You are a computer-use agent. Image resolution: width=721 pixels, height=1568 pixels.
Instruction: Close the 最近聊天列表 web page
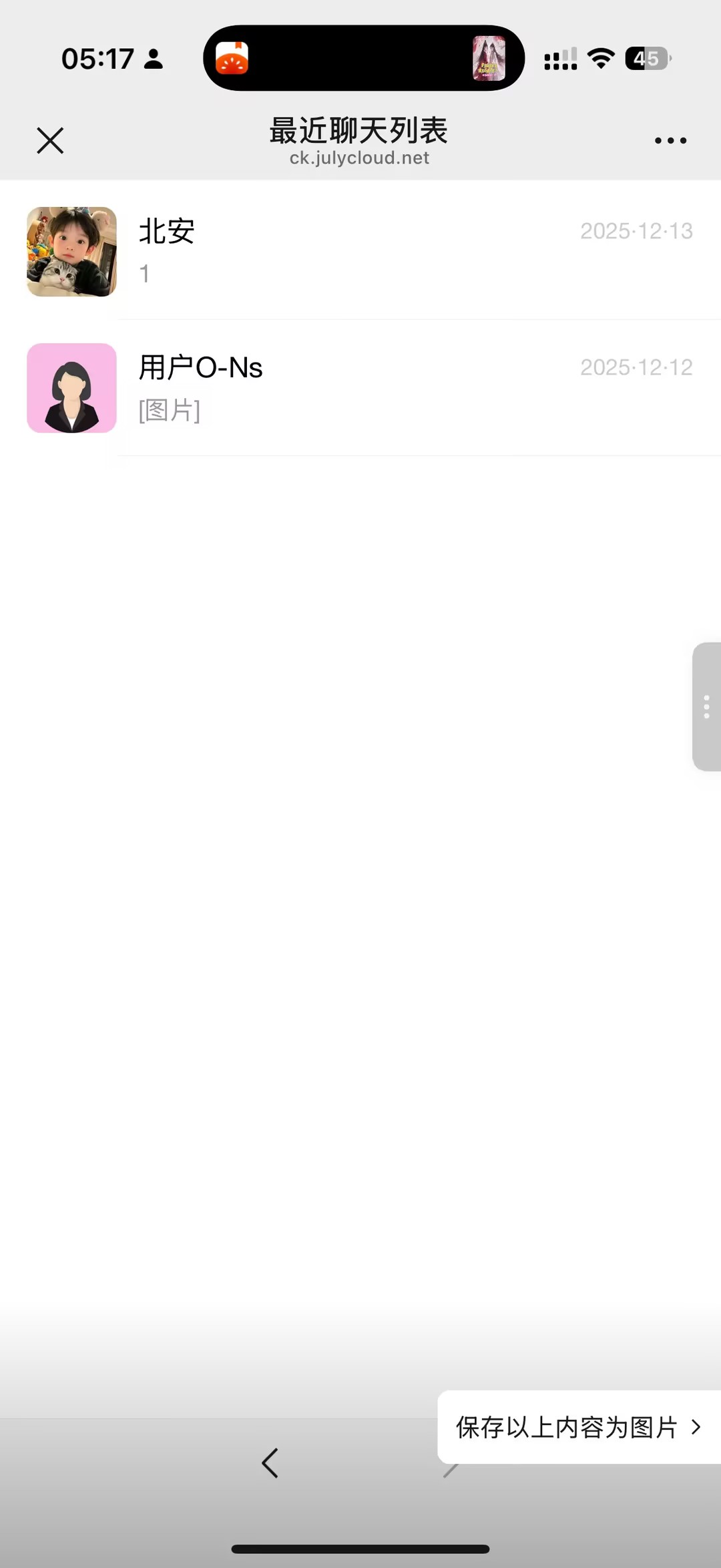(x=50, y=141)
